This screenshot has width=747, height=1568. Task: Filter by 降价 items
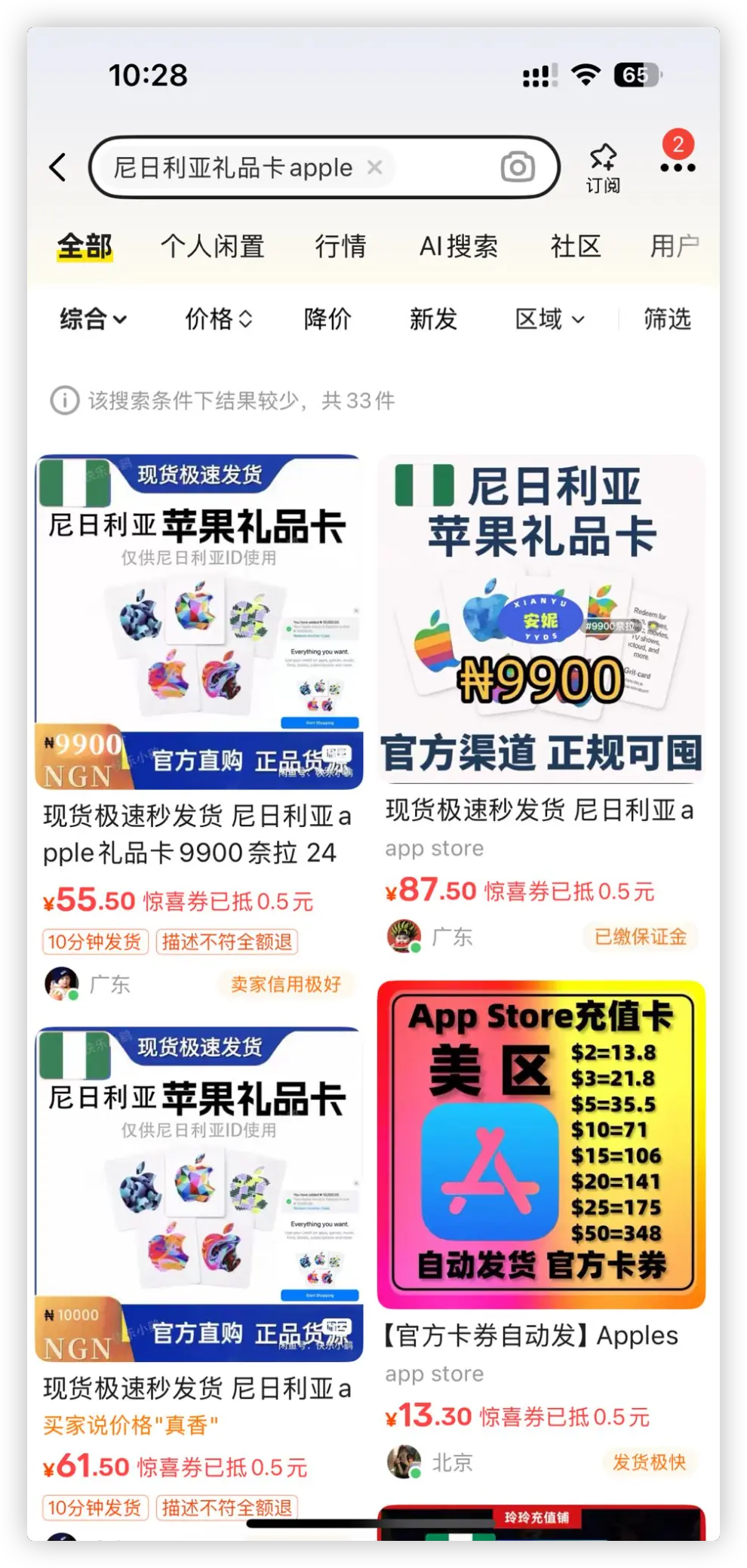(x=327, y=319)
